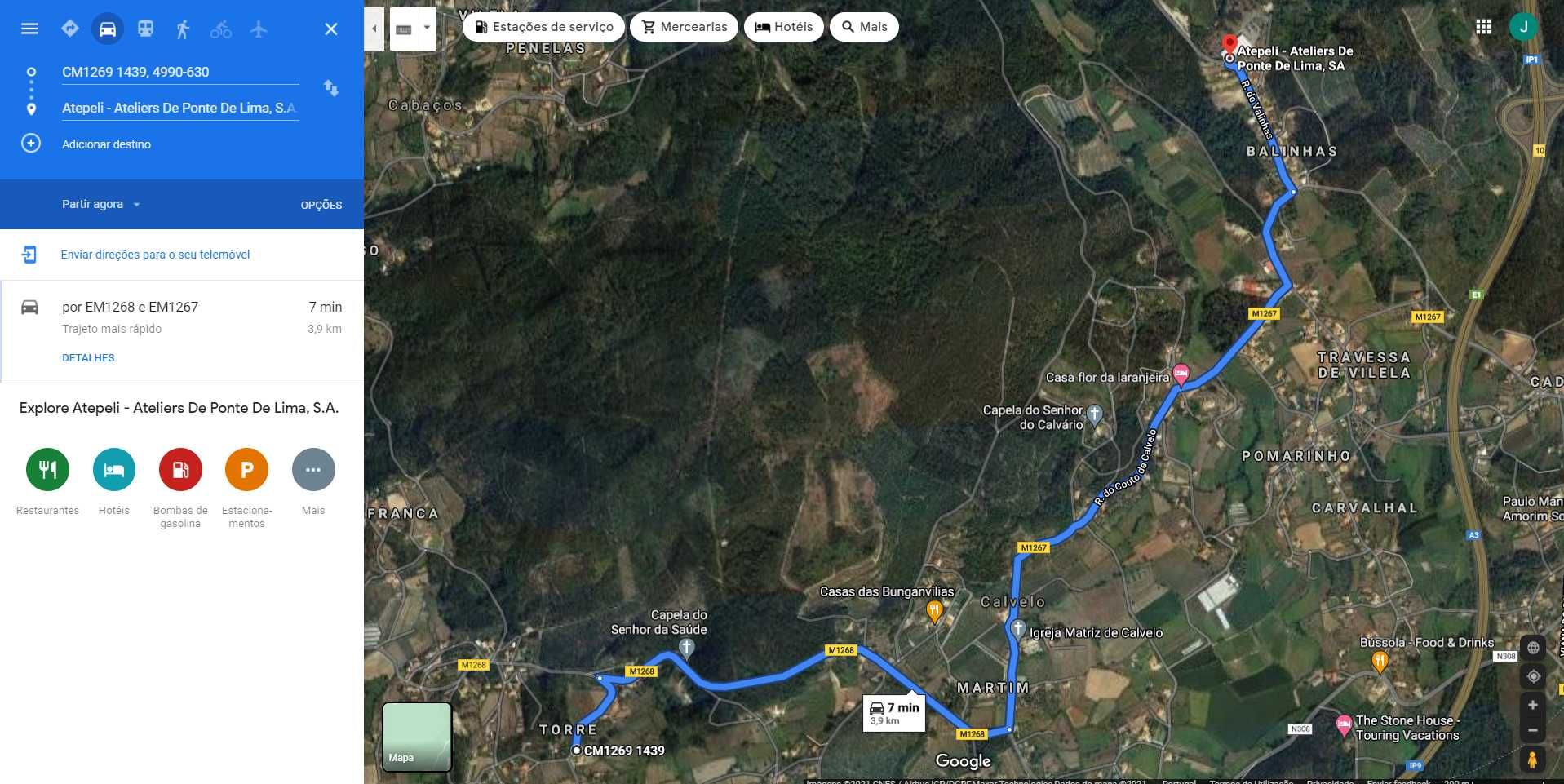1564x784 pixels.
Task: Swap origin and destination
Action: click(330, 88)
